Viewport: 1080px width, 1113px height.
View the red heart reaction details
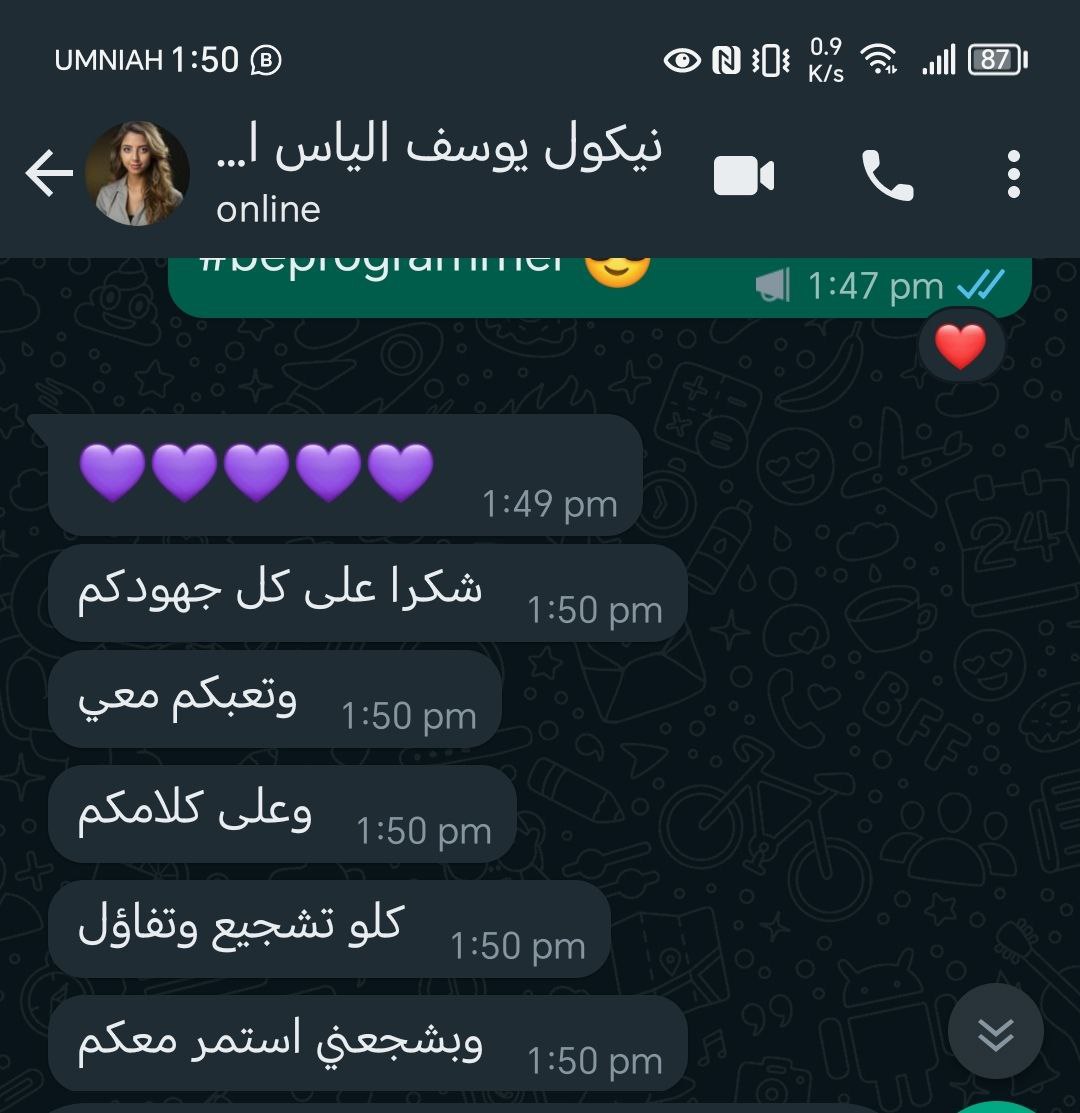[960, 346]
